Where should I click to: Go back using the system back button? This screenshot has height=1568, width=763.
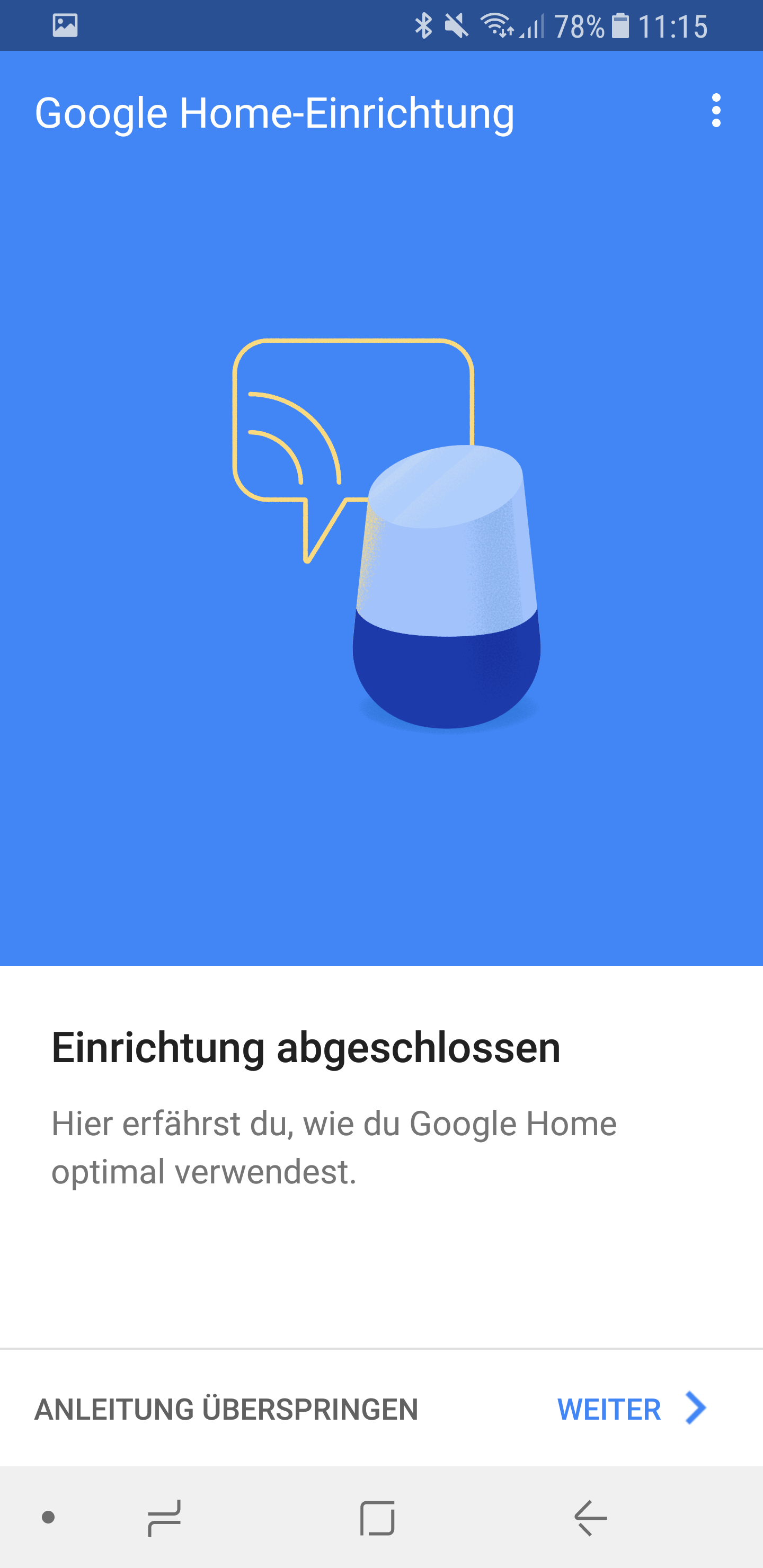[590, 1518]
